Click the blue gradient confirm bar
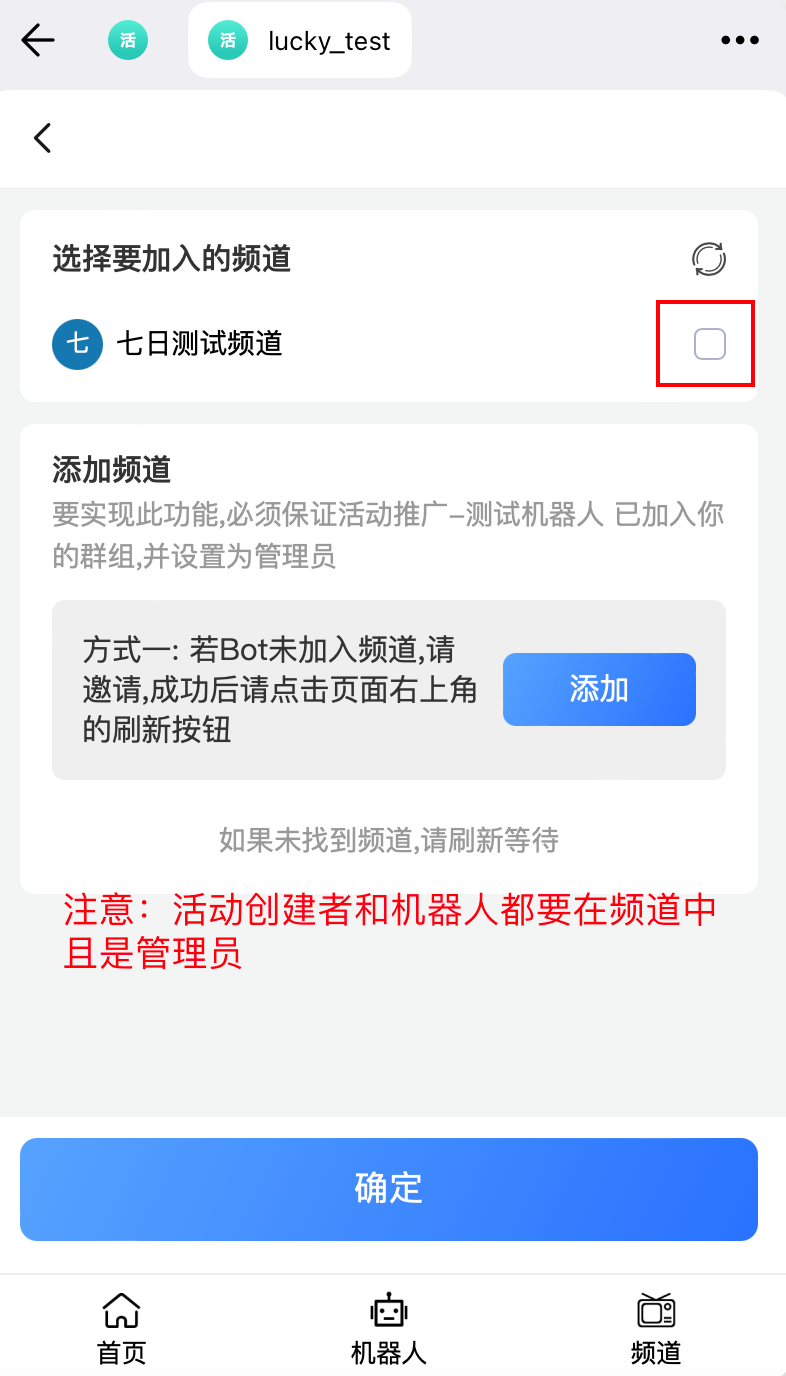This screenshot has height=1376, width=786. (388, 1190)
